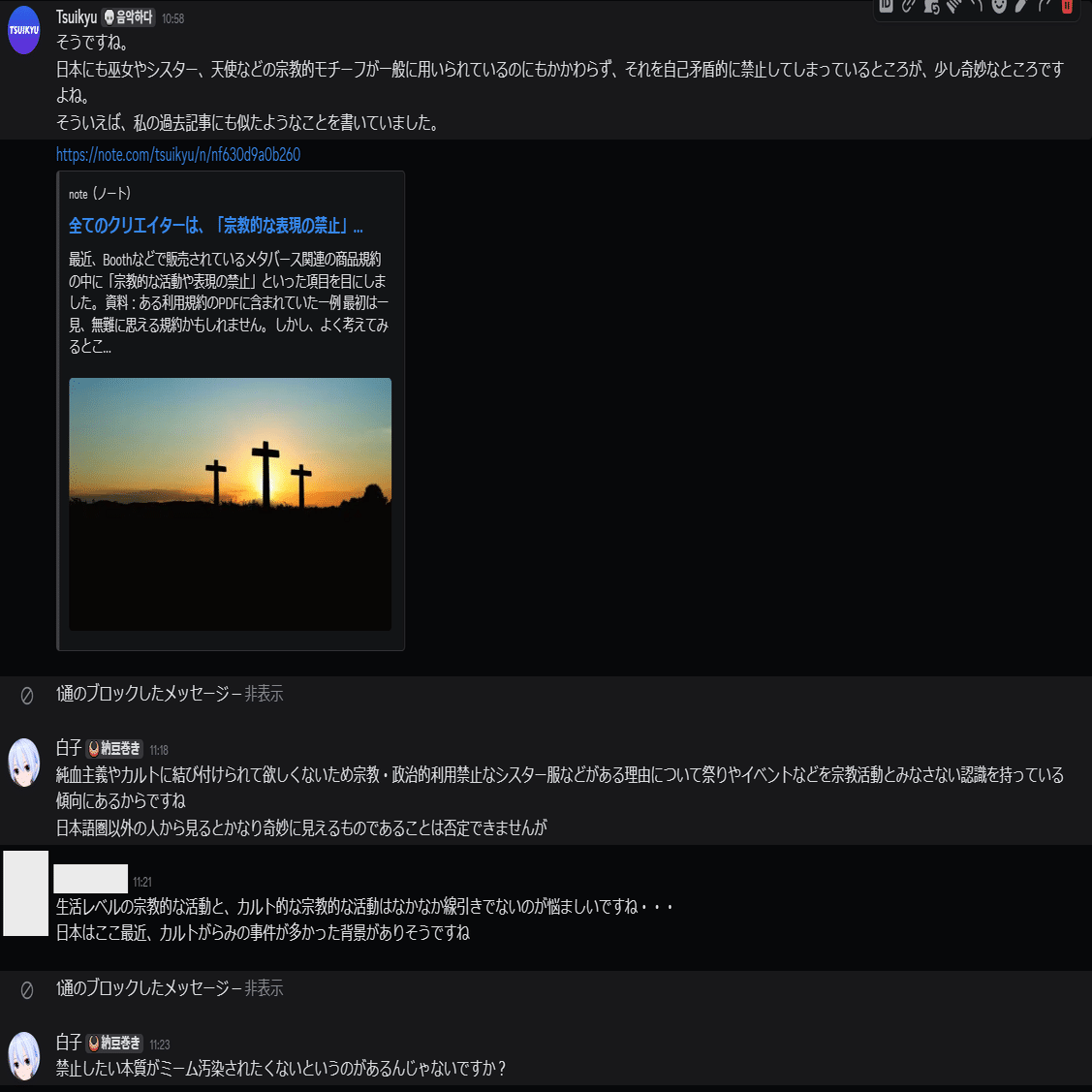Copy message link with the chain icon
This screenshot has width=1092, height=1092.
[x=909, y=5]
